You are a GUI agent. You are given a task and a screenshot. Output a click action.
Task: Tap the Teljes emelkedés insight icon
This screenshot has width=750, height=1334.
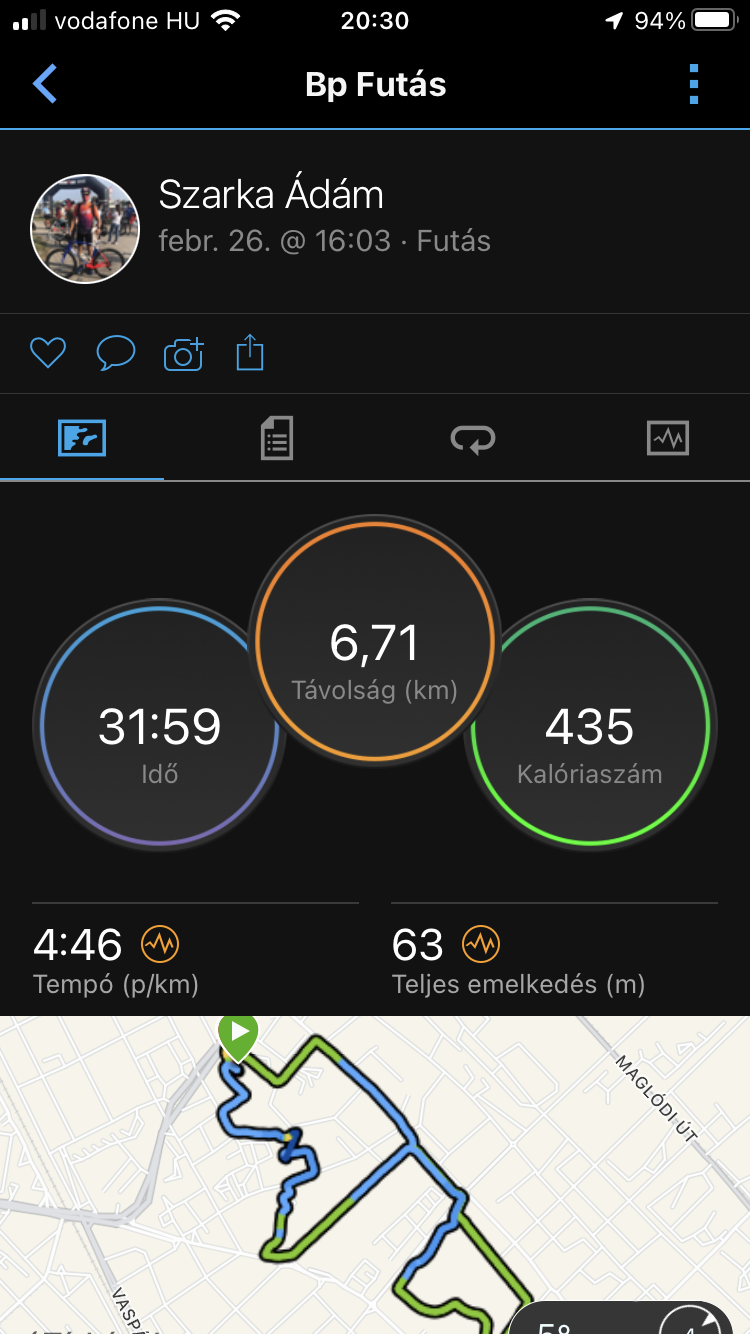[x=481, y=943]
